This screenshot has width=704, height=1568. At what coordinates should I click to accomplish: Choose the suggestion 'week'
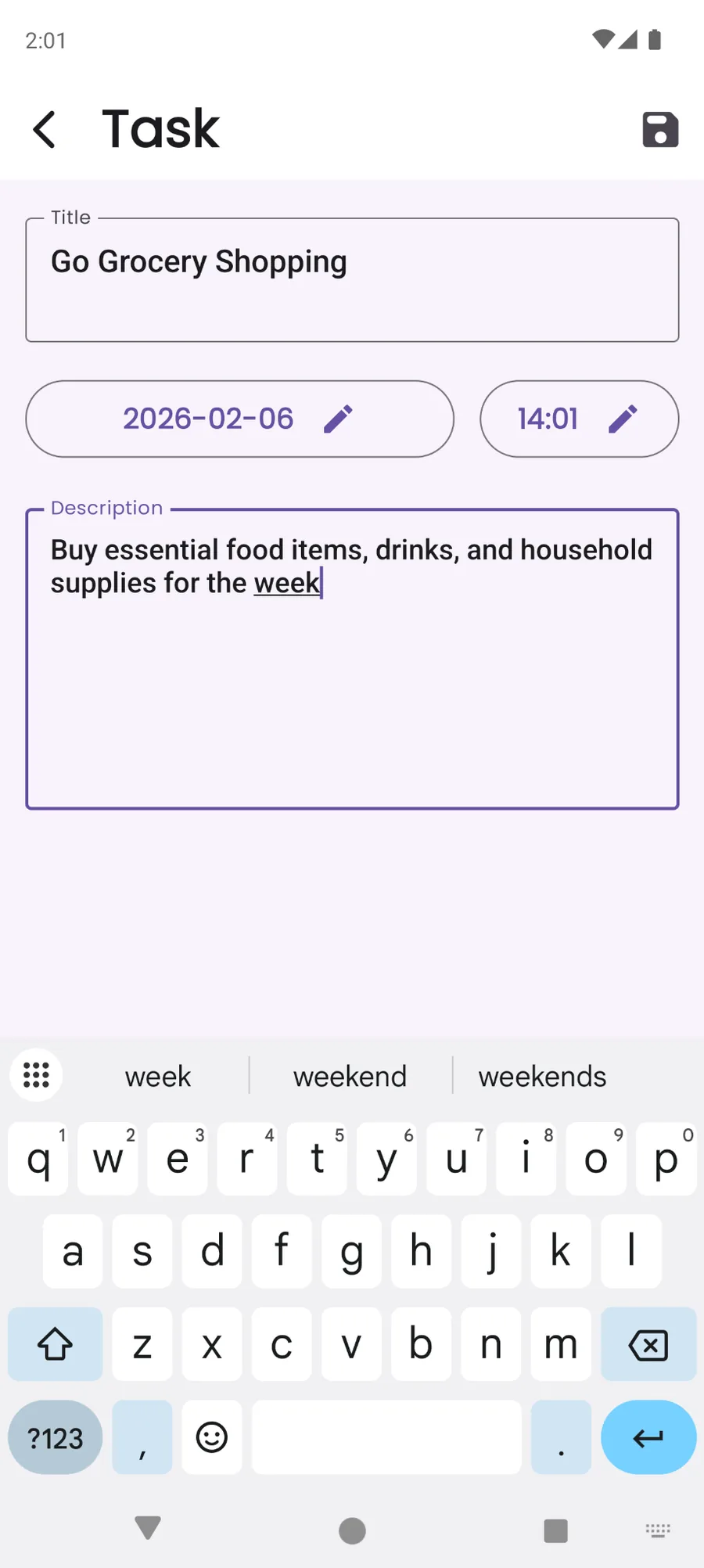tap(157, 1076)
